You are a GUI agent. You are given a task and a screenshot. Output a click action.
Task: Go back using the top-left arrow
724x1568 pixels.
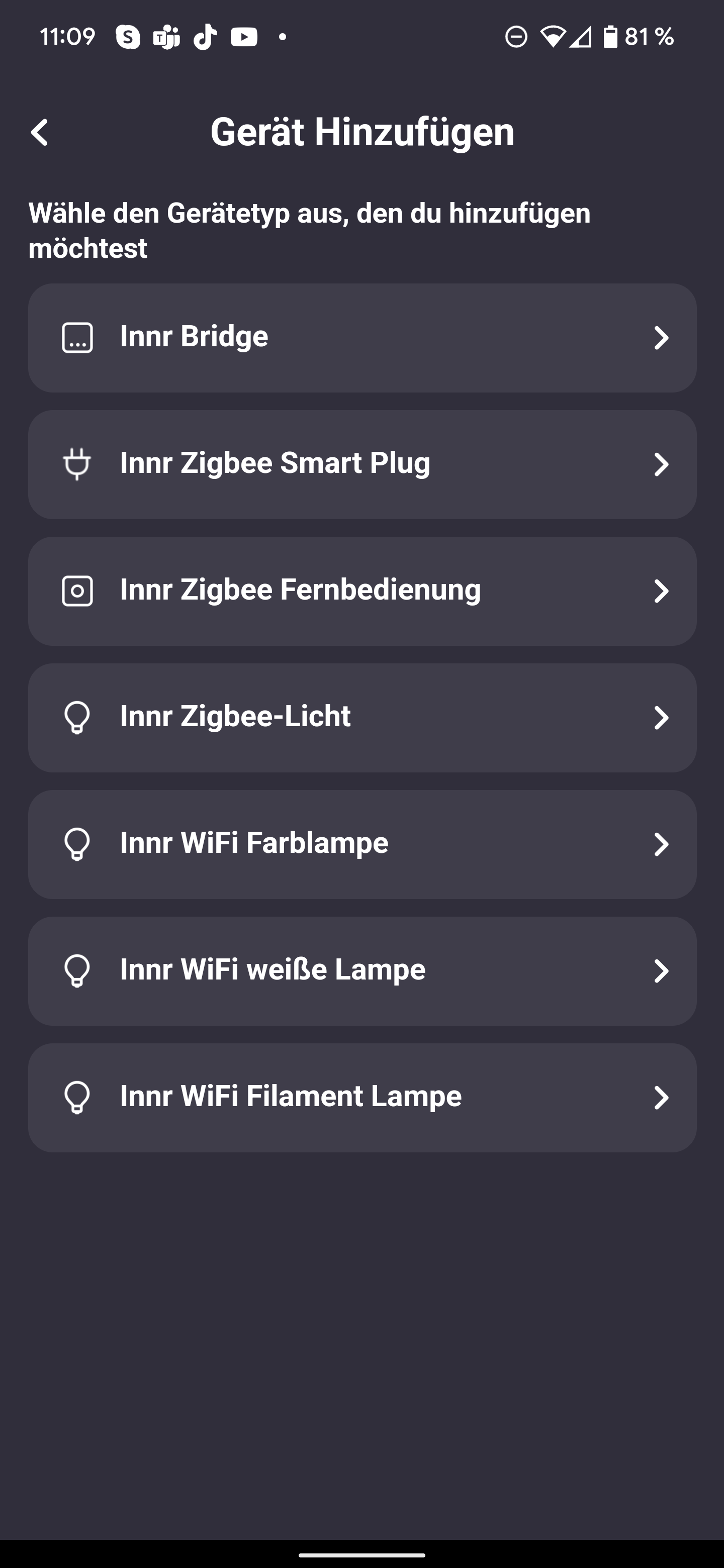(40, 132)
